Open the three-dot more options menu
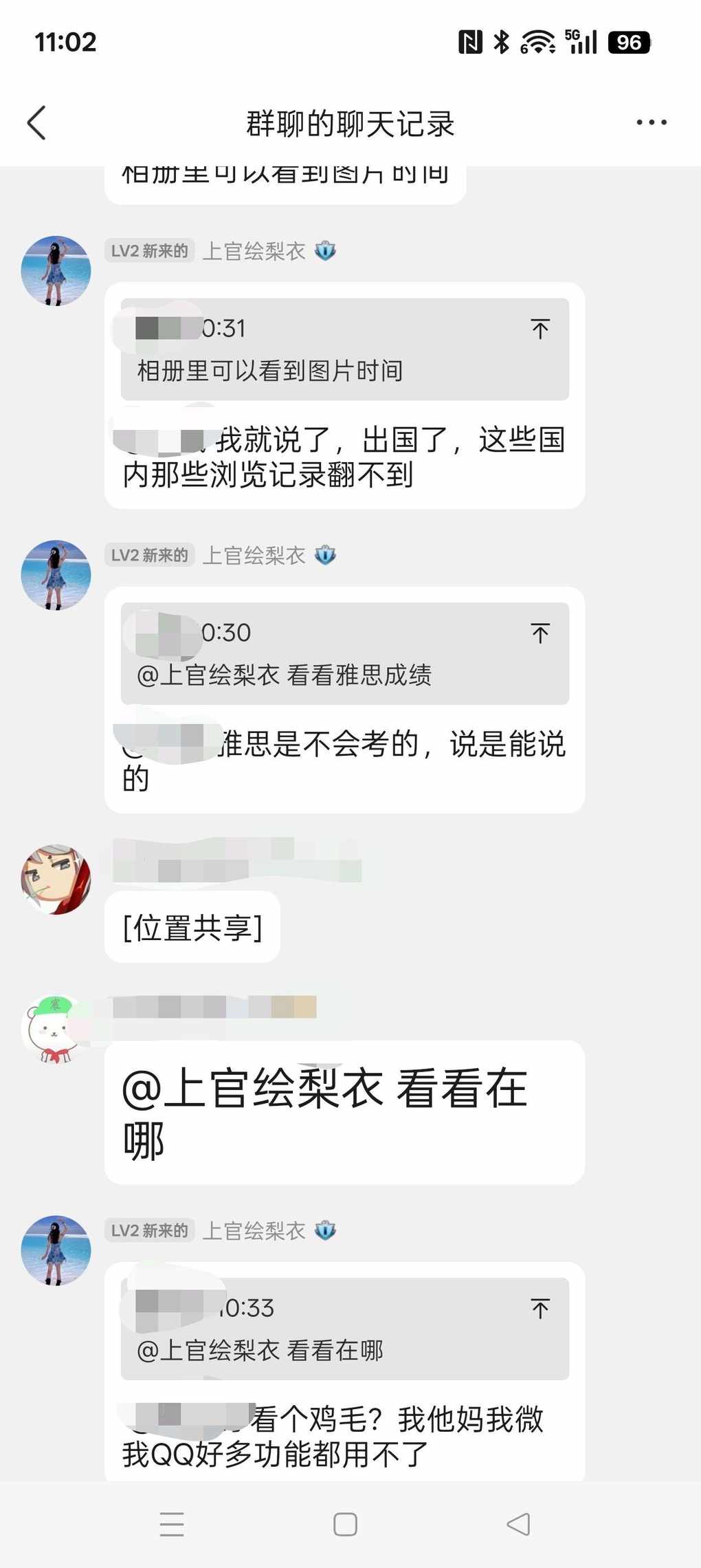 click(651, 122)
